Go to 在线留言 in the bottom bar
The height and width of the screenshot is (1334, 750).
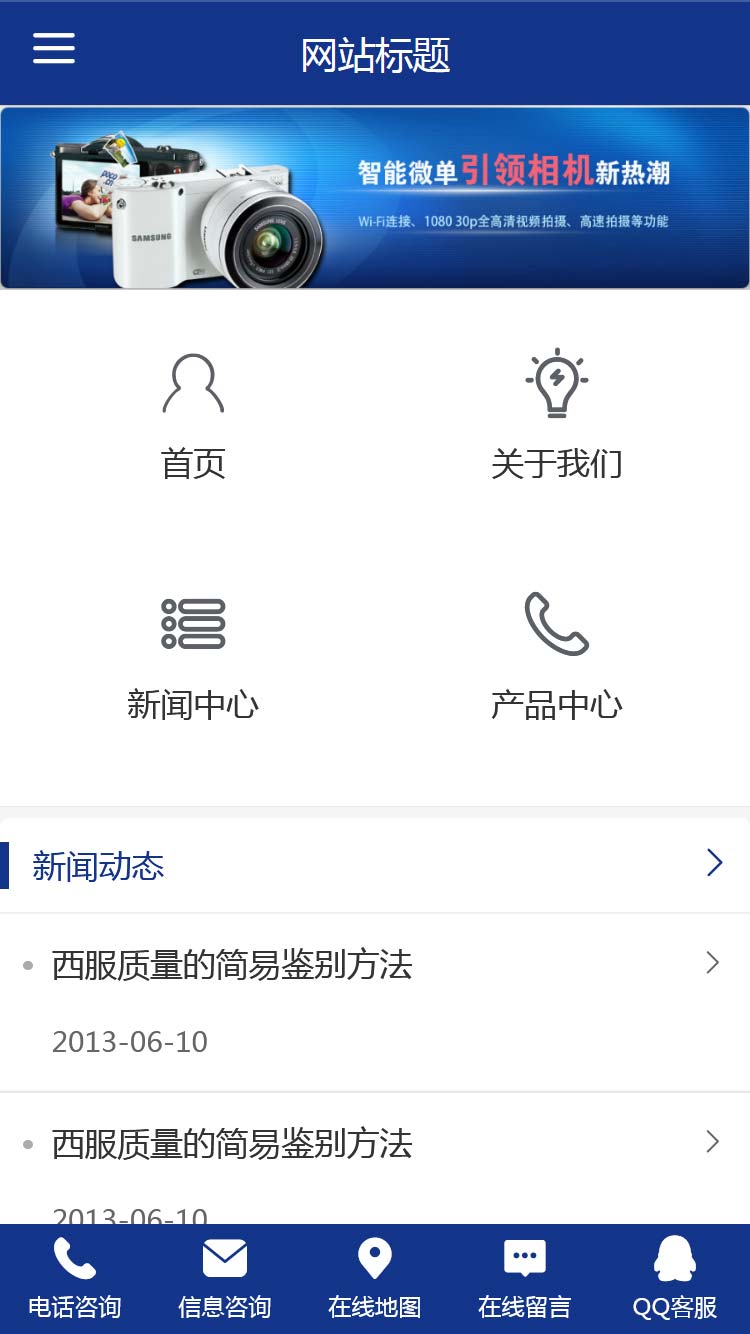(525, 1279)
